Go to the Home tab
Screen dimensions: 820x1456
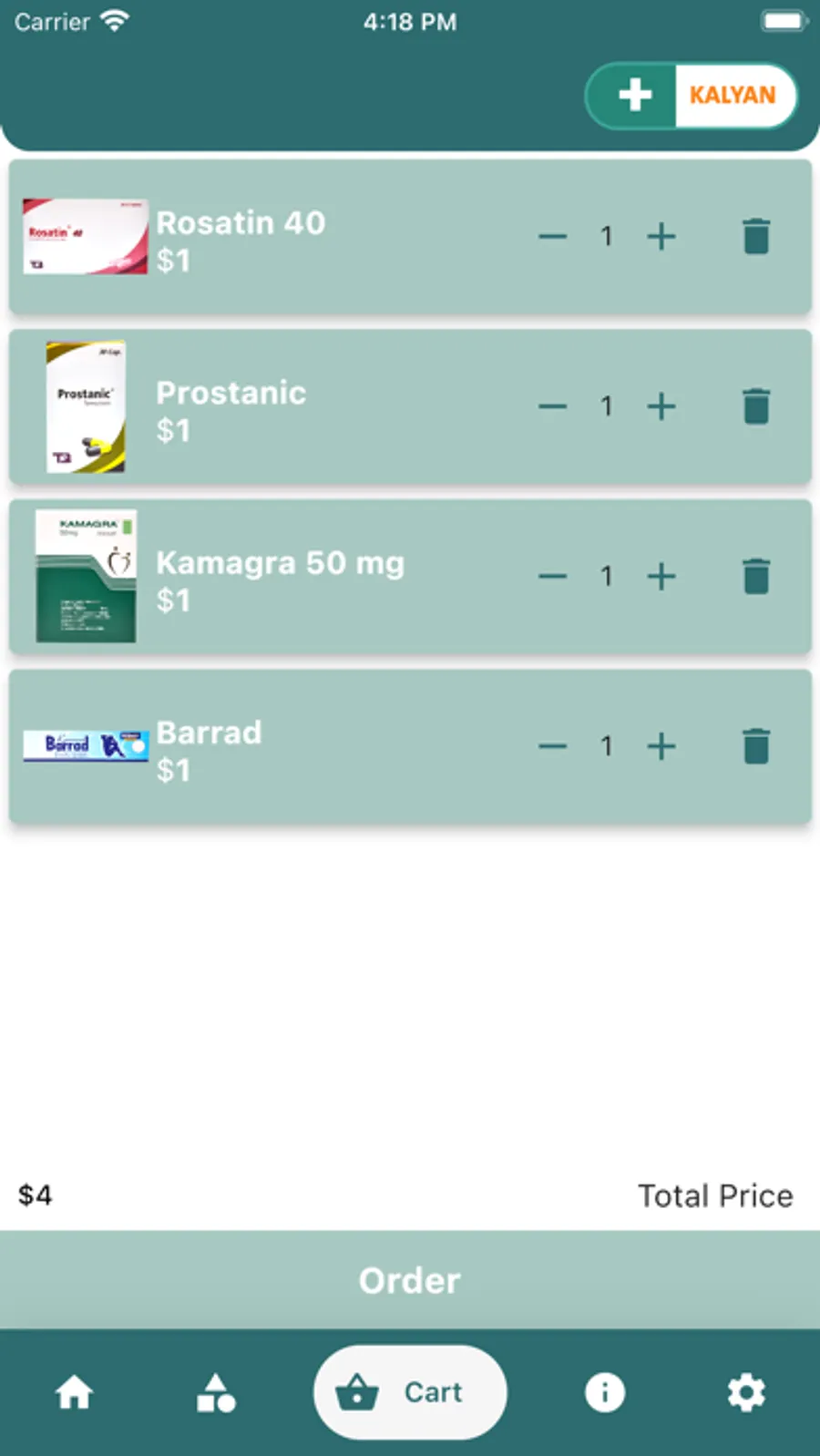[x=75, y=1392]
